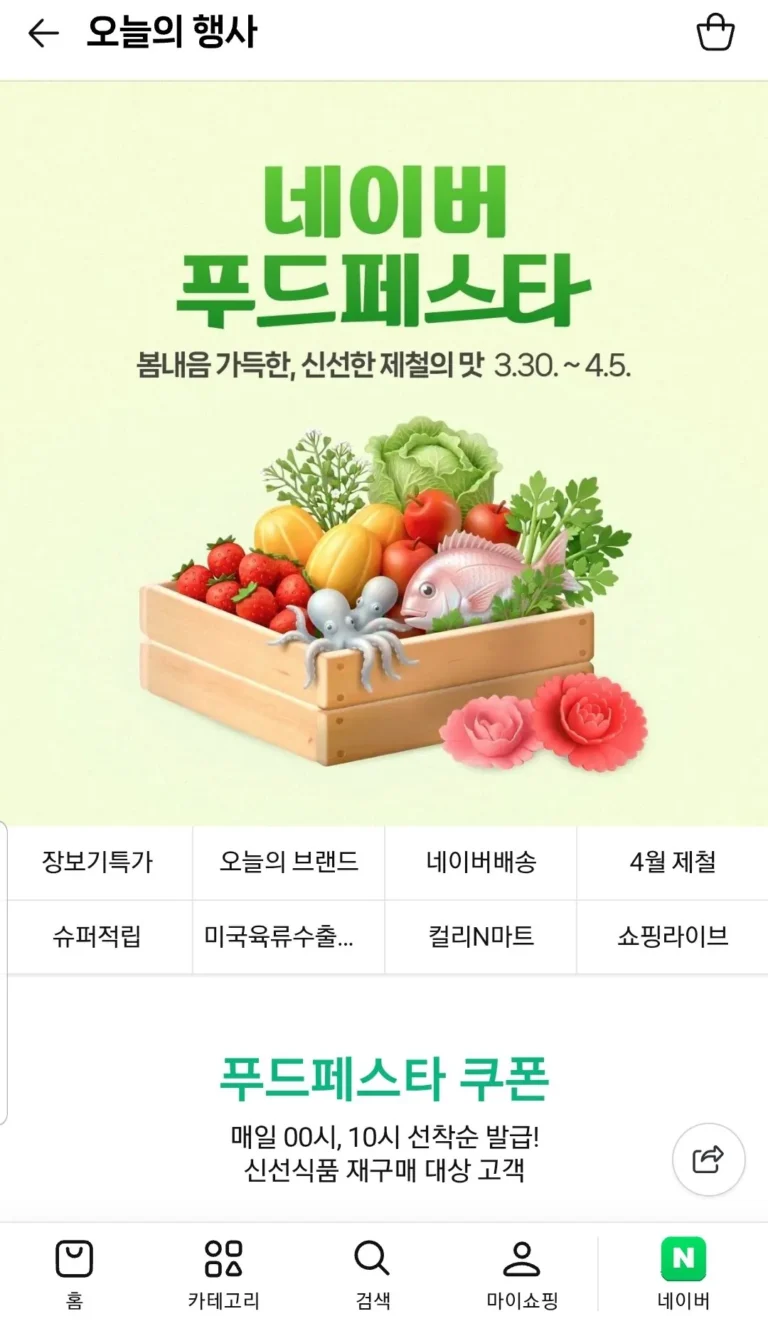Viewport: 768px width, 1326px height.
Task: Open 슈퍼적립 section
Action: pyautogui.click(x=97, y=937)
